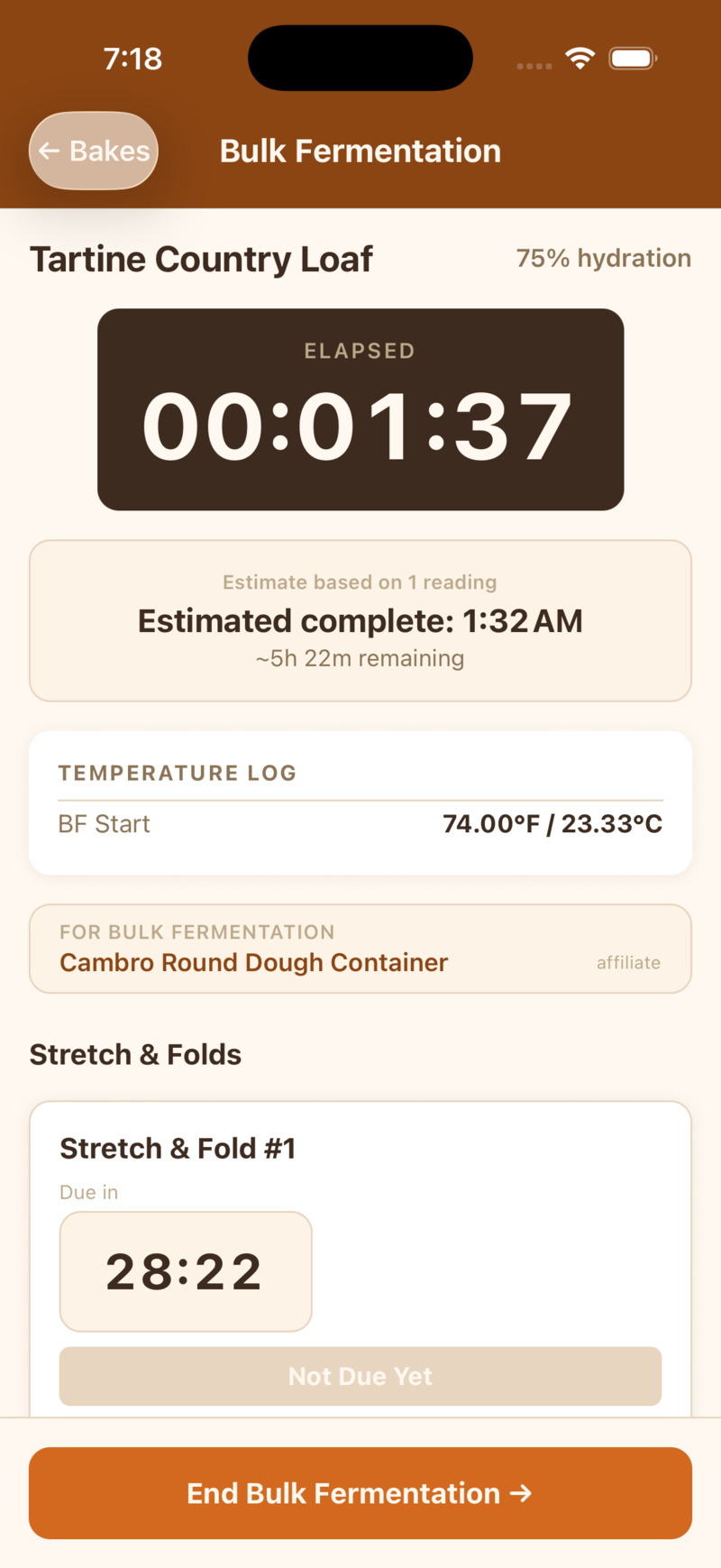This screenshot has height=1568, width=721.
Task: Open the Cambro Round Dough Container affiliate link
Action: [x=253, y=962]
